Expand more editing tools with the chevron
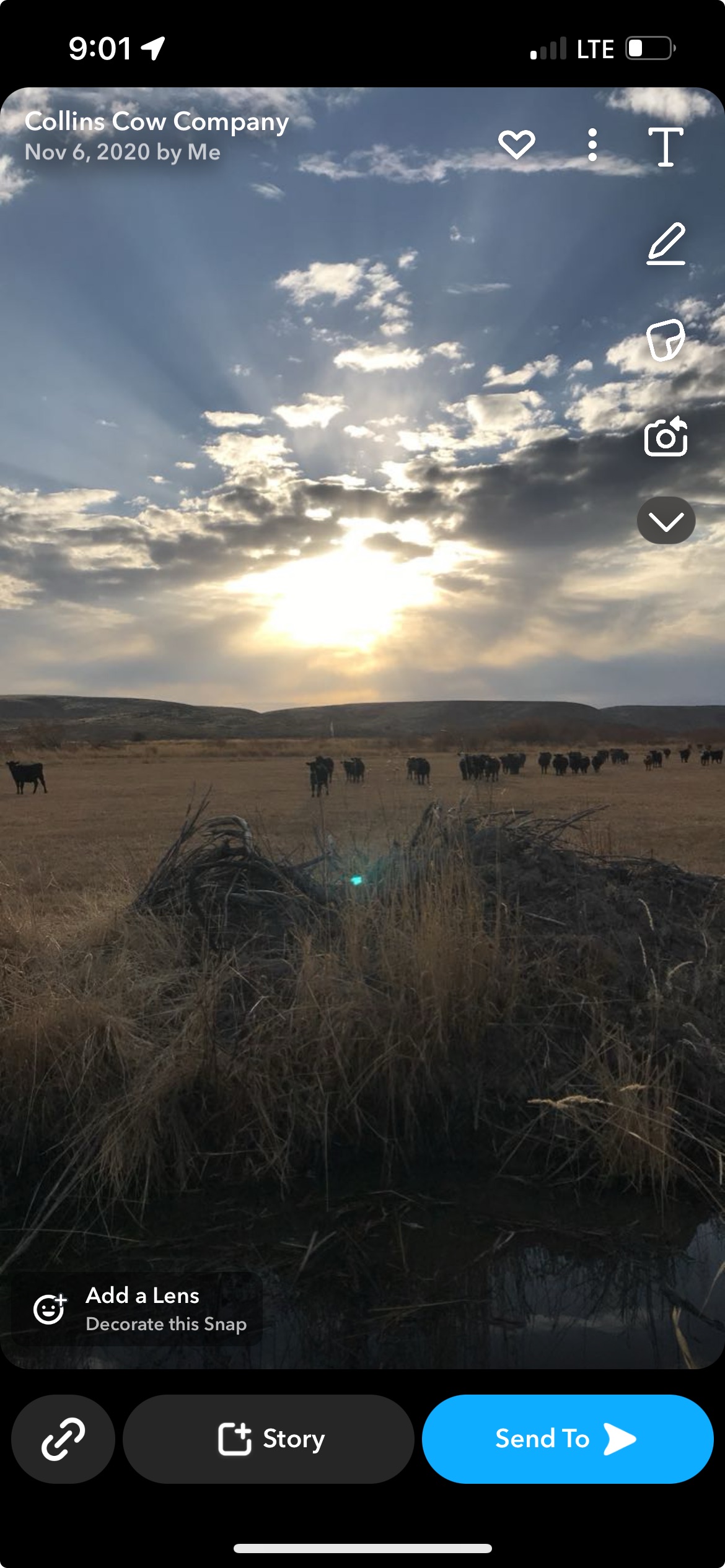This screenshot has height=1568, width=725. point(666,521)
